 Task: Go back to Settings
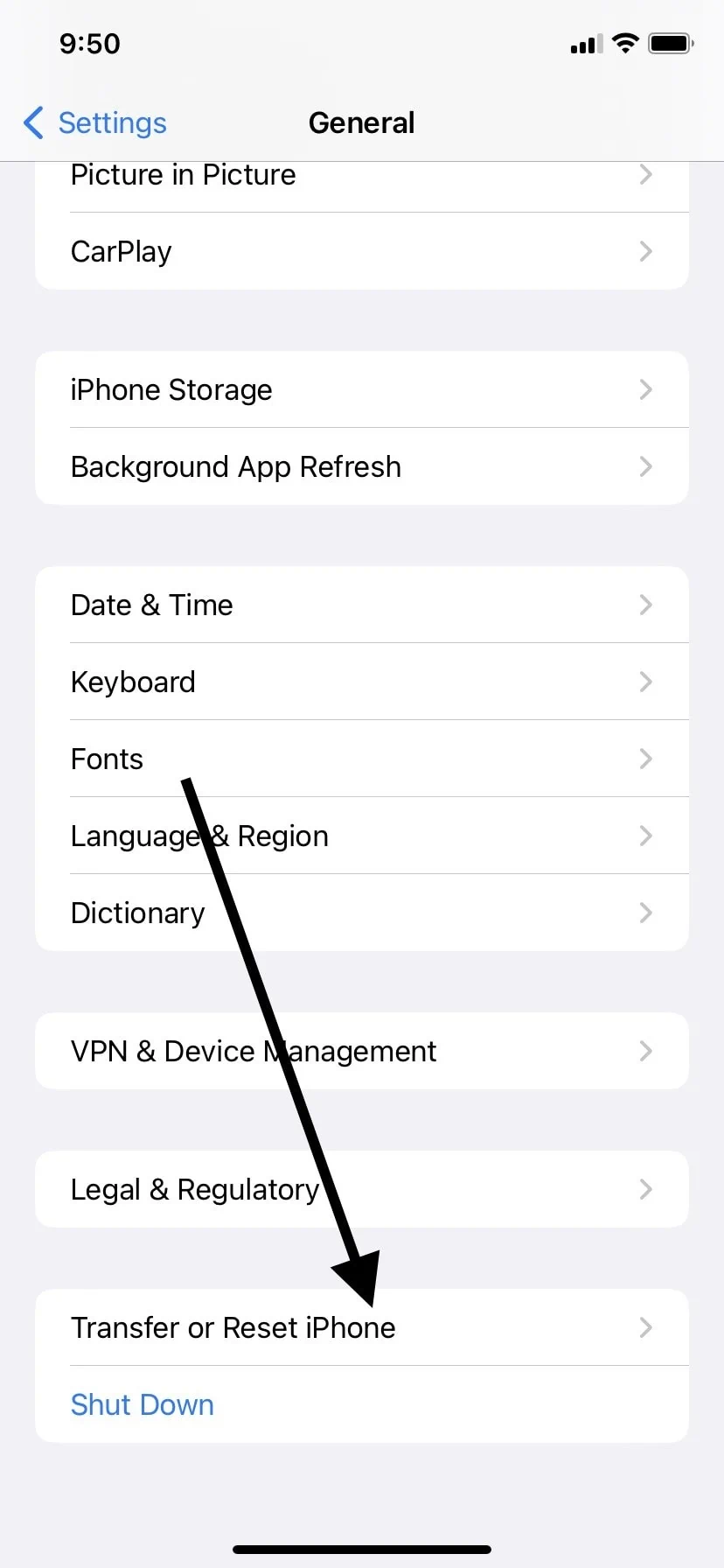(x=94, y=122)
